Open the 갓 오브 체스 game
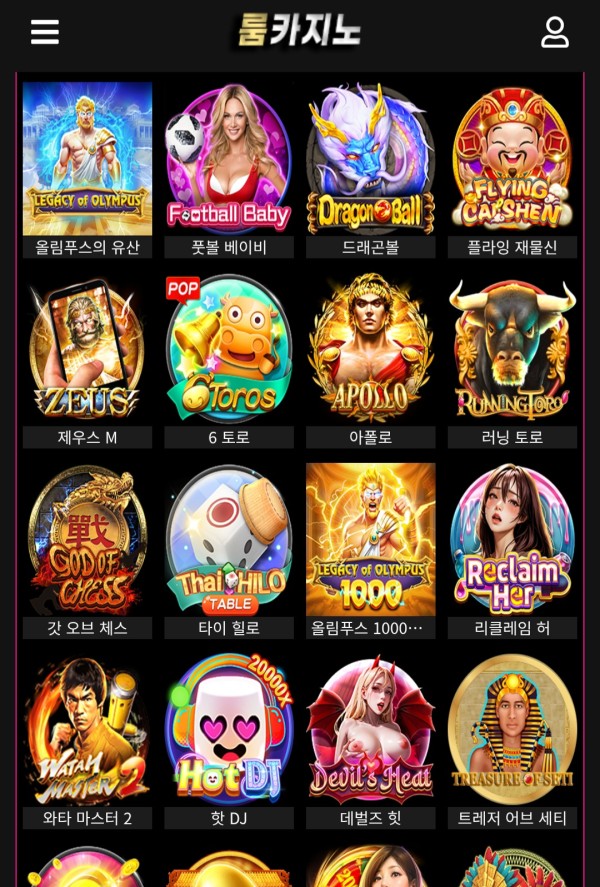 [87, 540]
